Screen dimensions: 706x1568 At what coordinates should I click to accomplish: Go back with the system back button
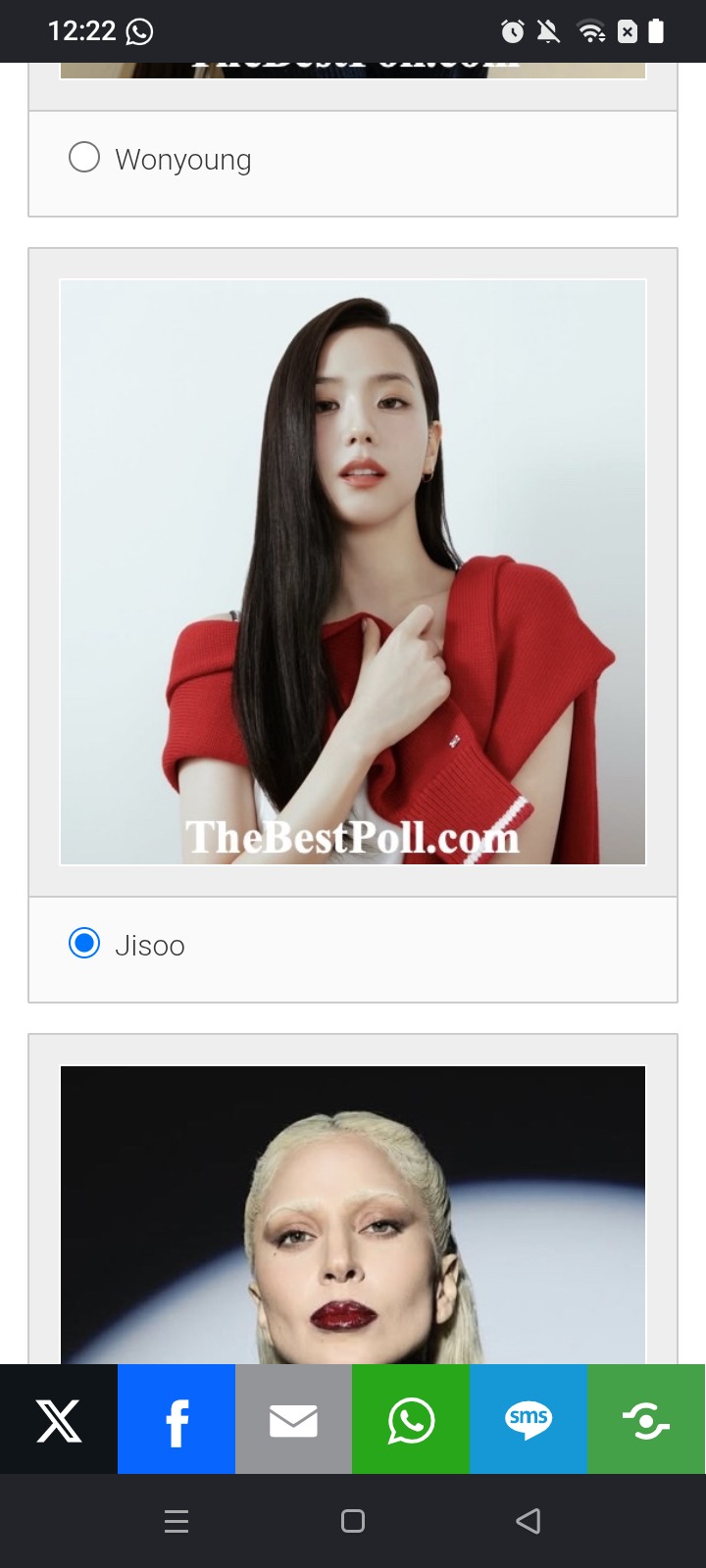(x=529, y=1521)
